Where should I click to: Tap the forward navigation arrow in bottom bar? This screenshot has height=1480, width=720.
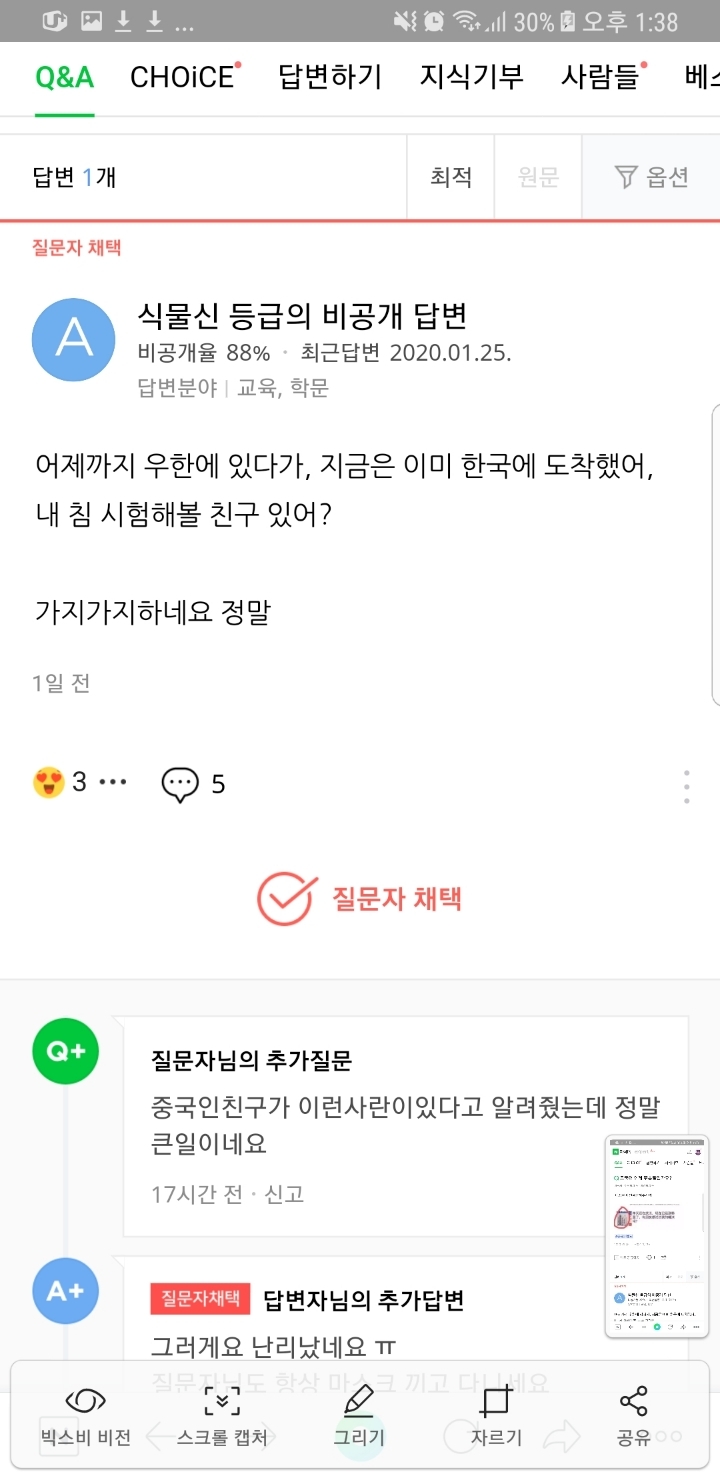pos(558,1432)
